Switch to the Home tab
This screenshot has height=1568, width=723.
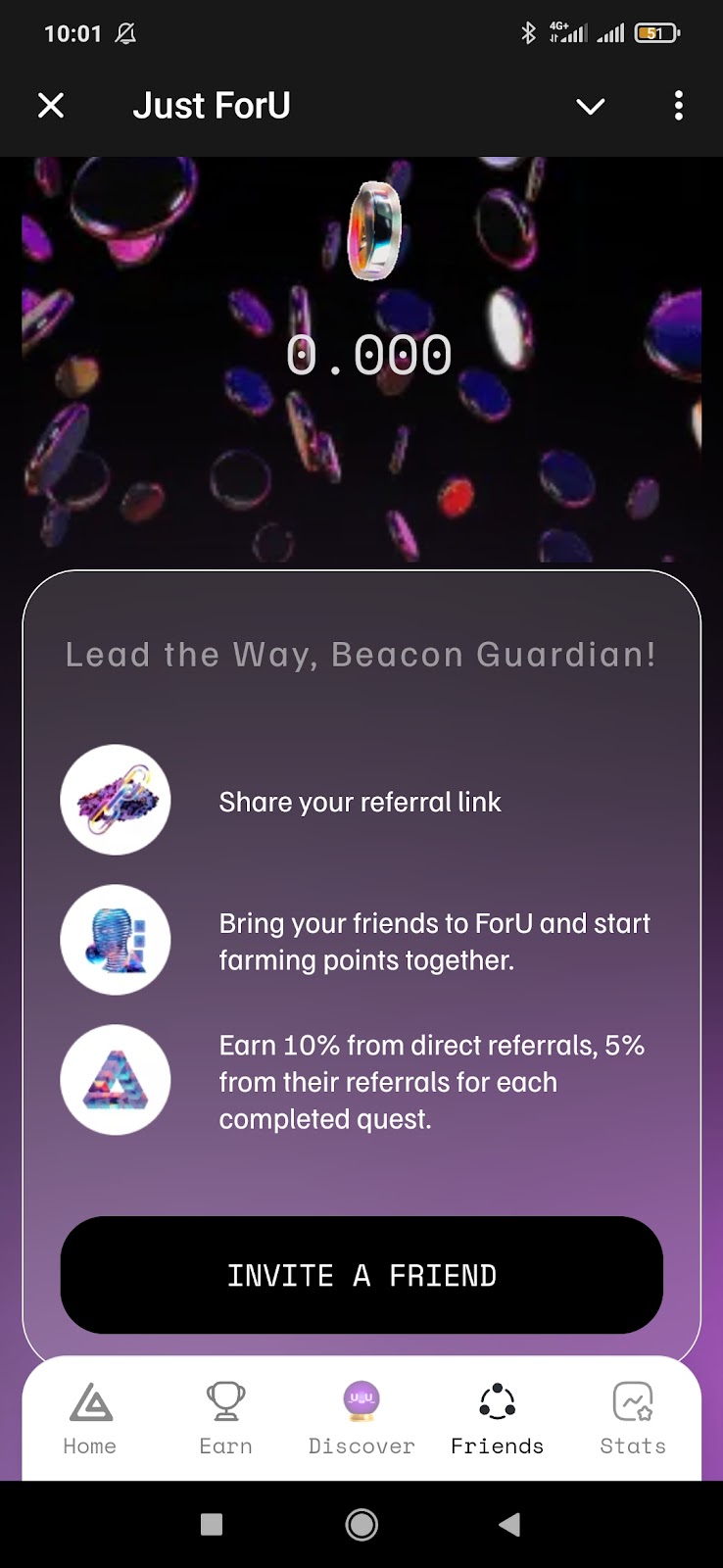[x=90, y=1418]
